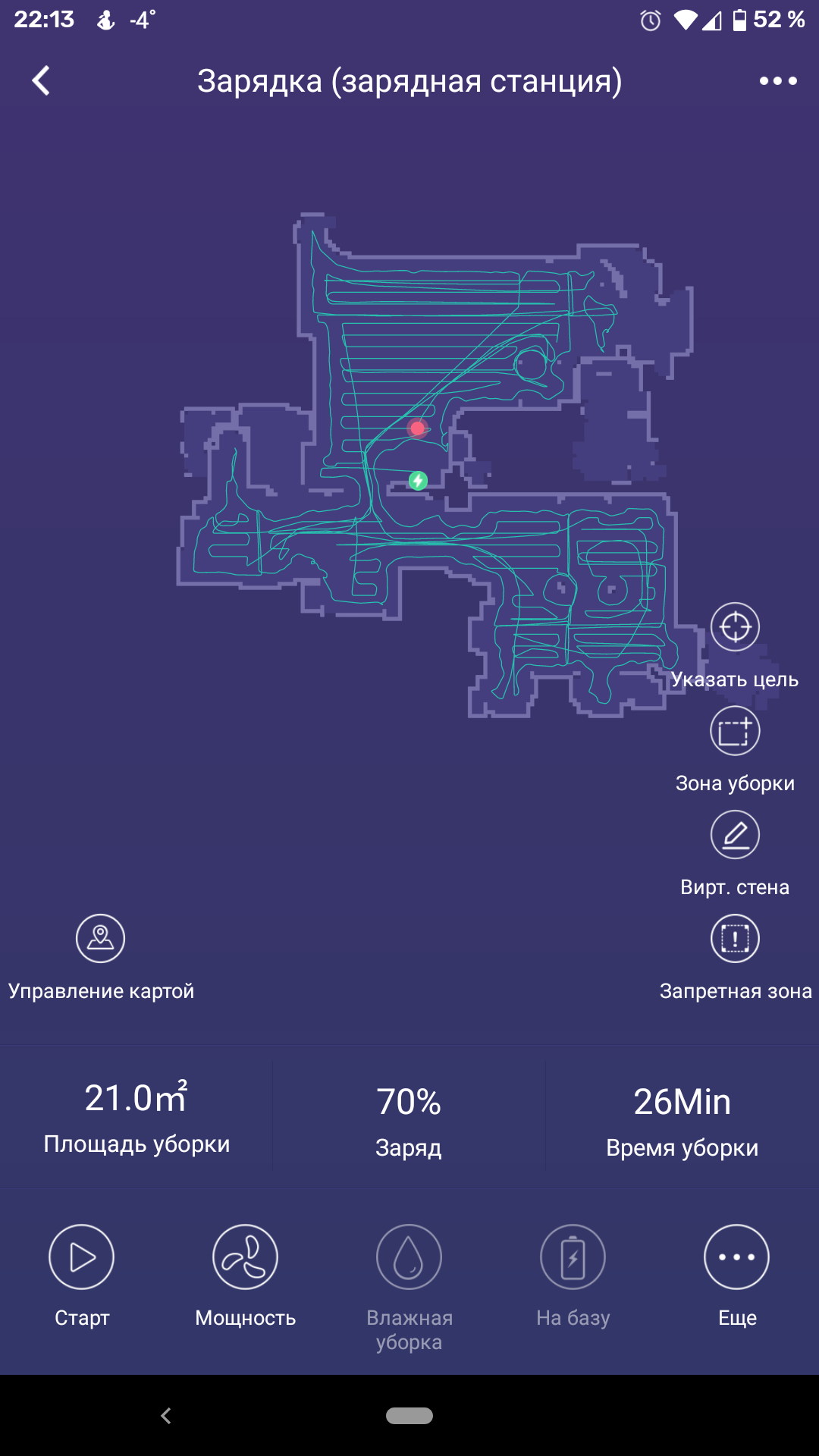819x1456 pixels.
Task: Select Зона уборки cleaning zone
Action: (735, 731)
